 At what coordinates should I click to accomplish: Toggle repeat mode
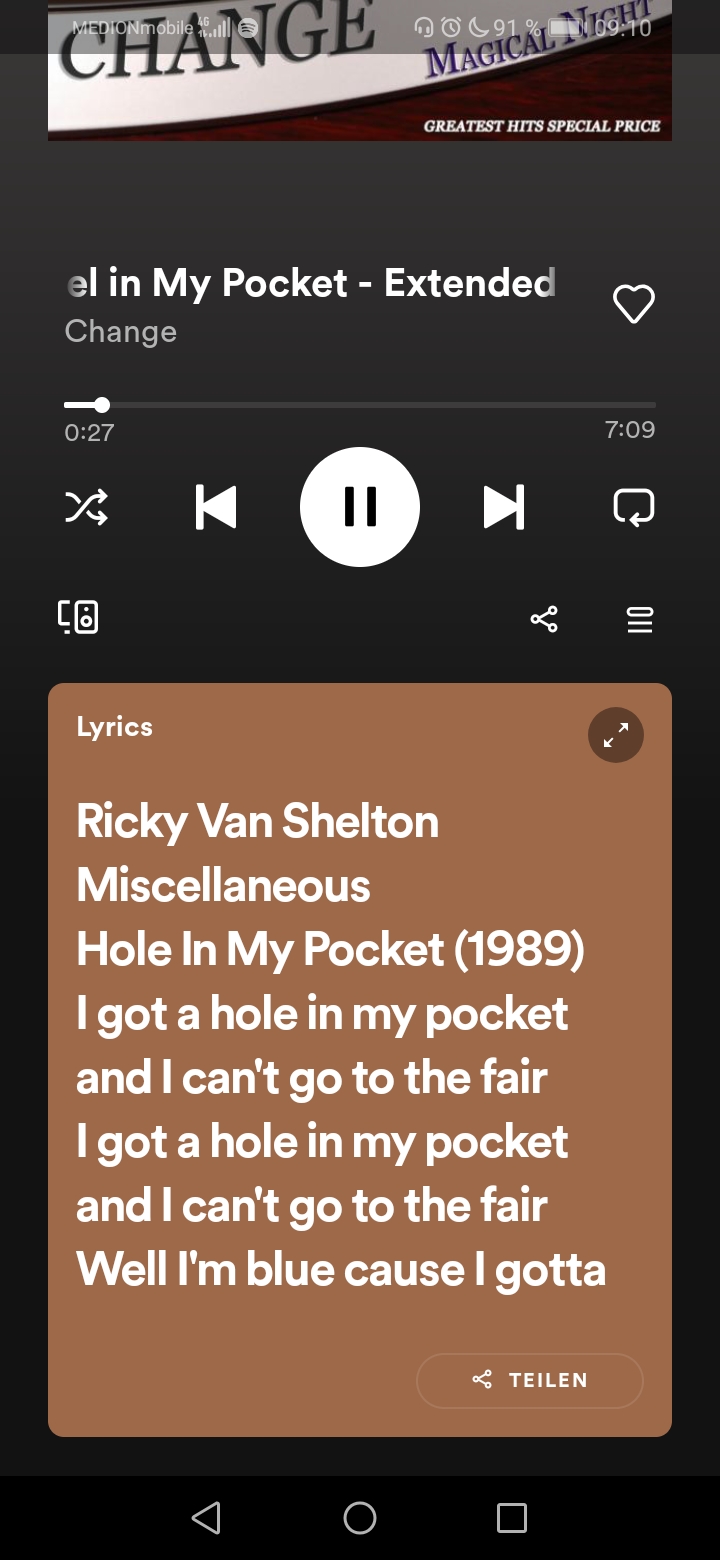tap(633, 507)
